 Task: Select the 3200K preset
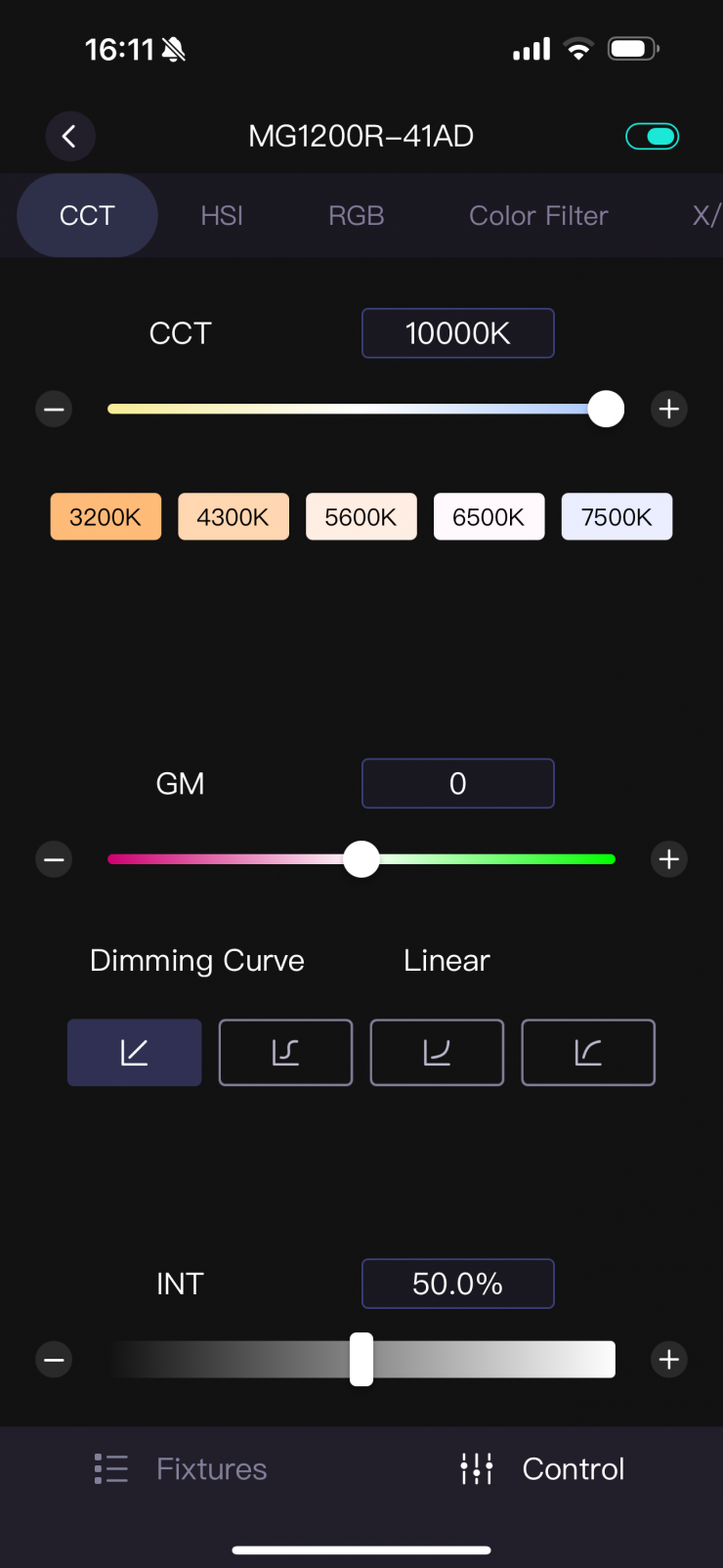106,517
